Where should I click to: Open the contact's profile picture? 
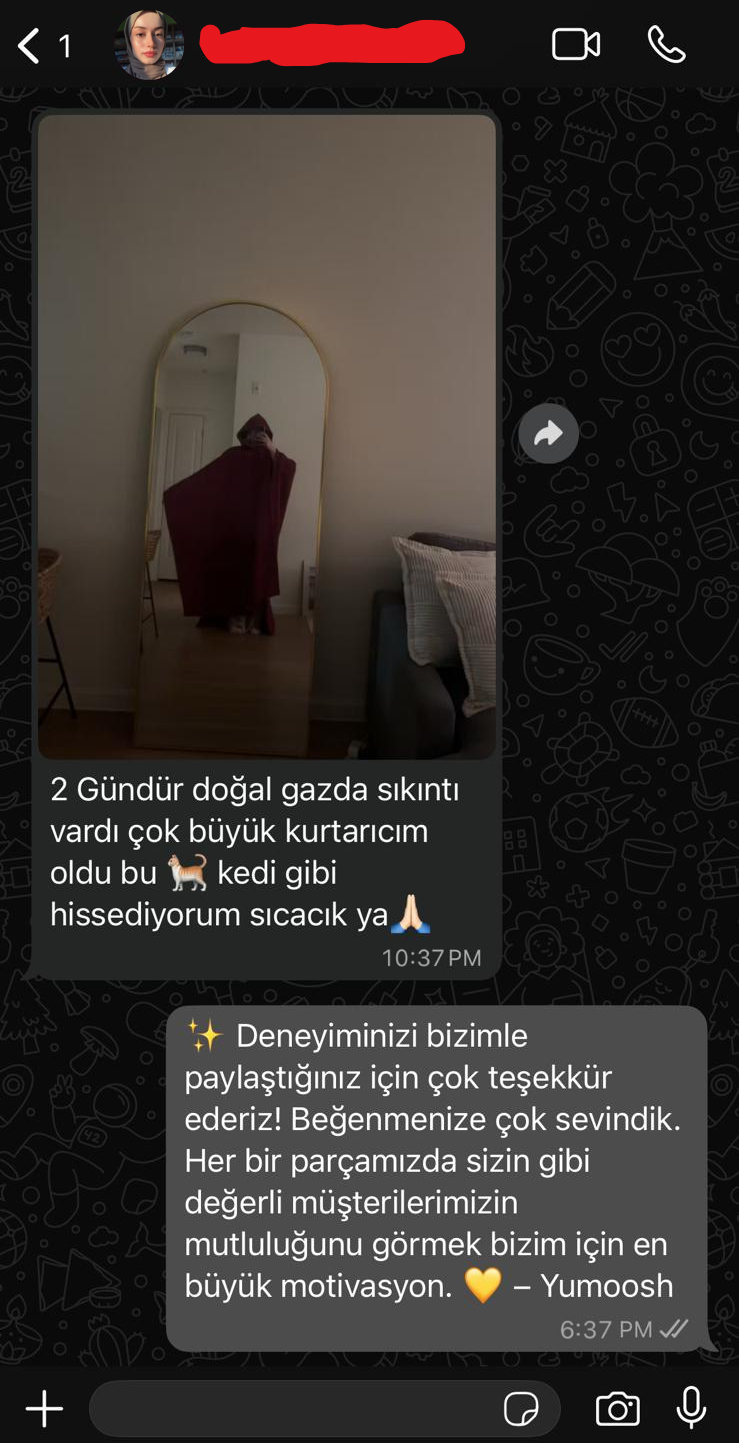150,45
